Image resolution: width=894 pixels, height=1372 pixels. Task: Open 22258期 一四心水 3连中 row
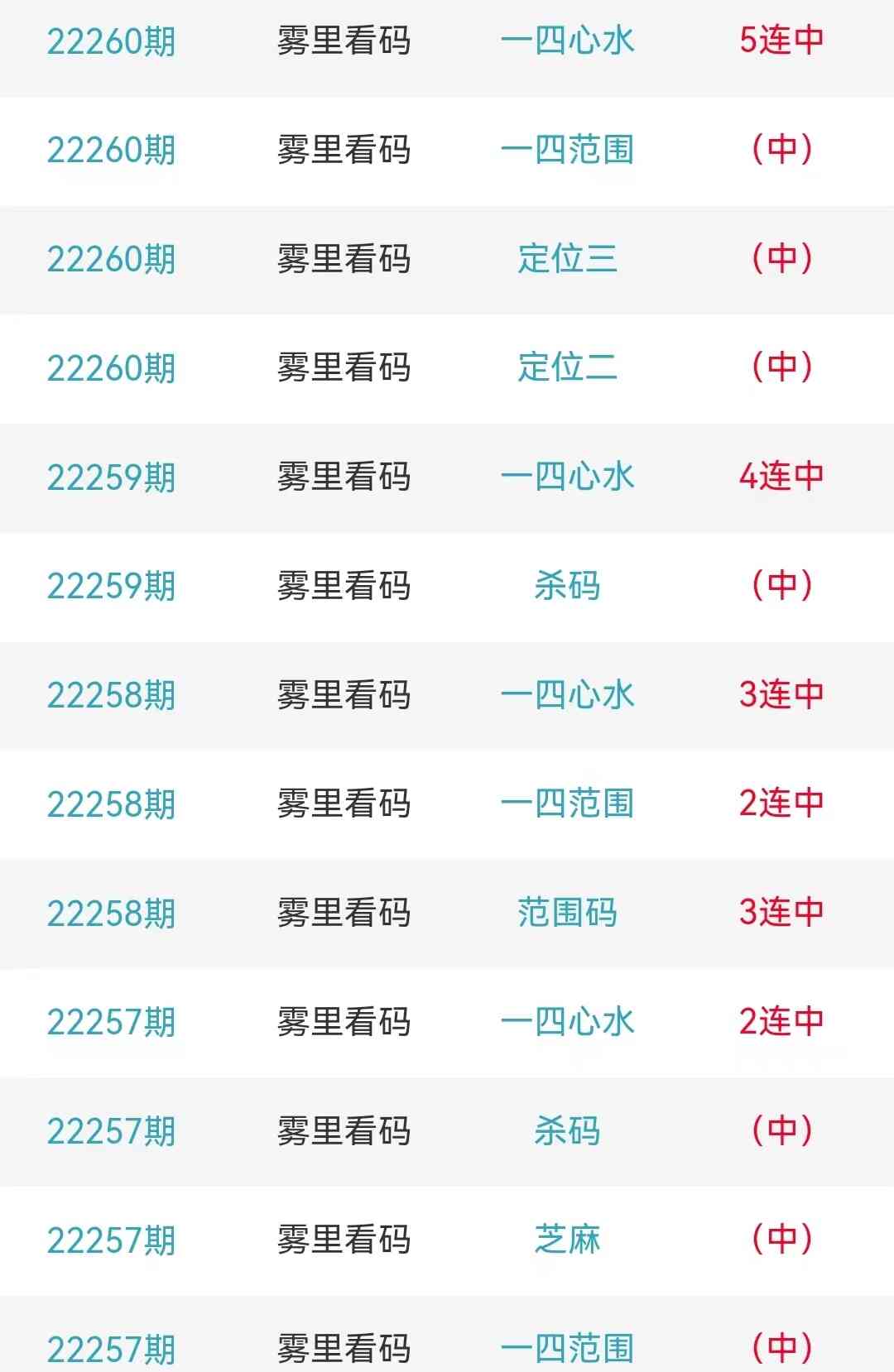(567, 695)
